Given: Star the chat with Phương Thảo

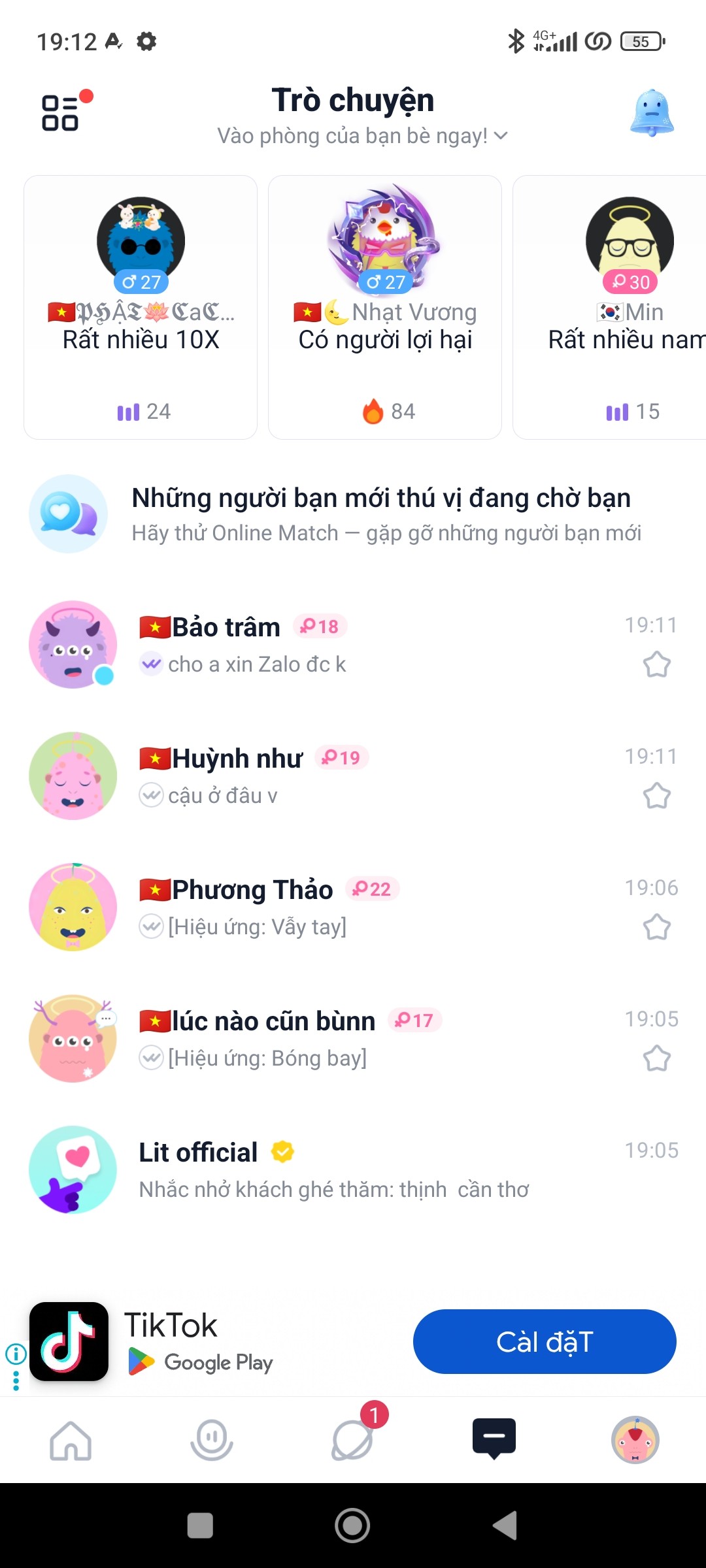Looking at the screenshot, I should [656, 928].
